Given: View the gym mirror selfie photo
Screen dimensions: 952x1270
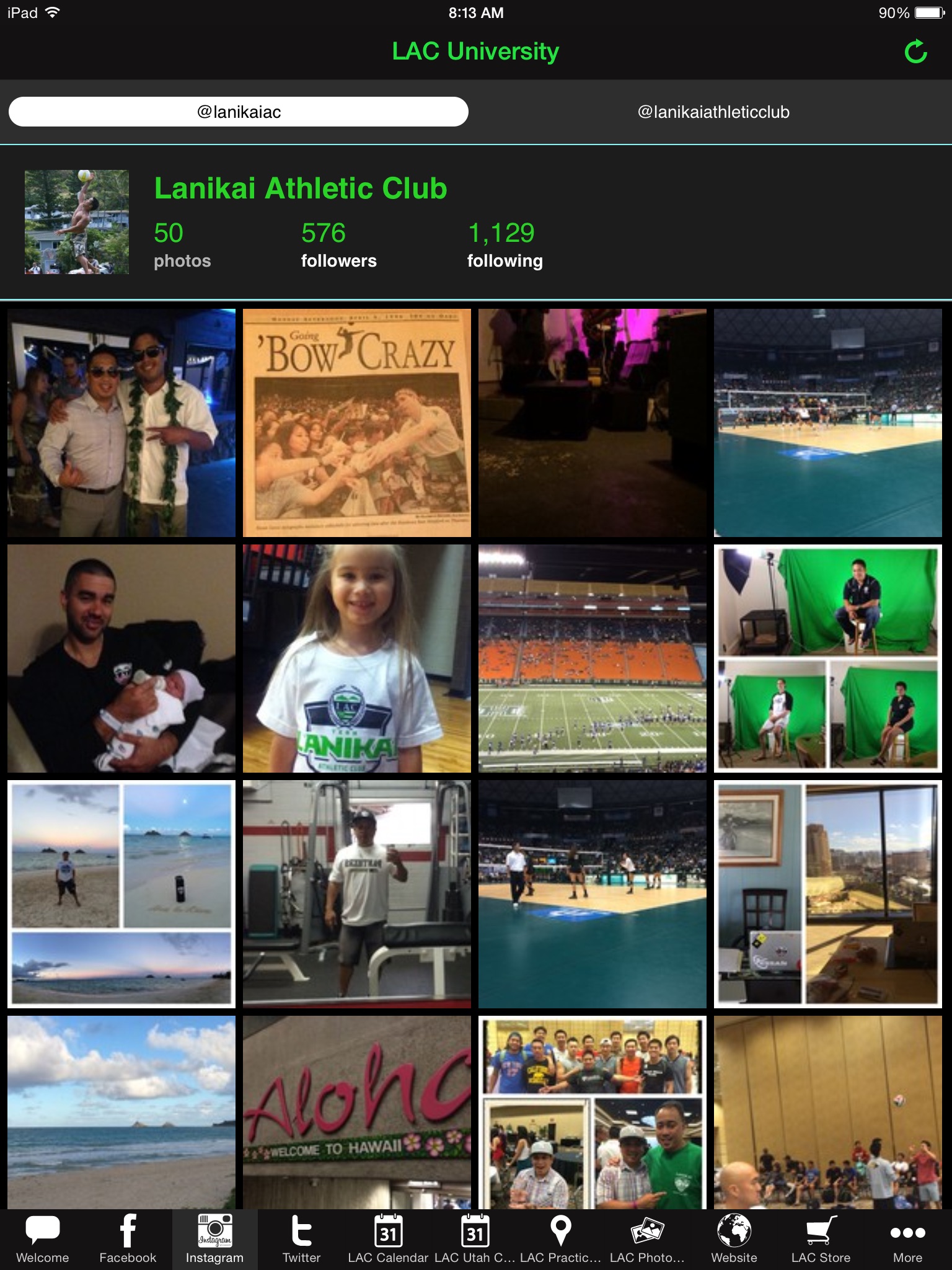Looking at the screenshot, I should coord(357,894).
